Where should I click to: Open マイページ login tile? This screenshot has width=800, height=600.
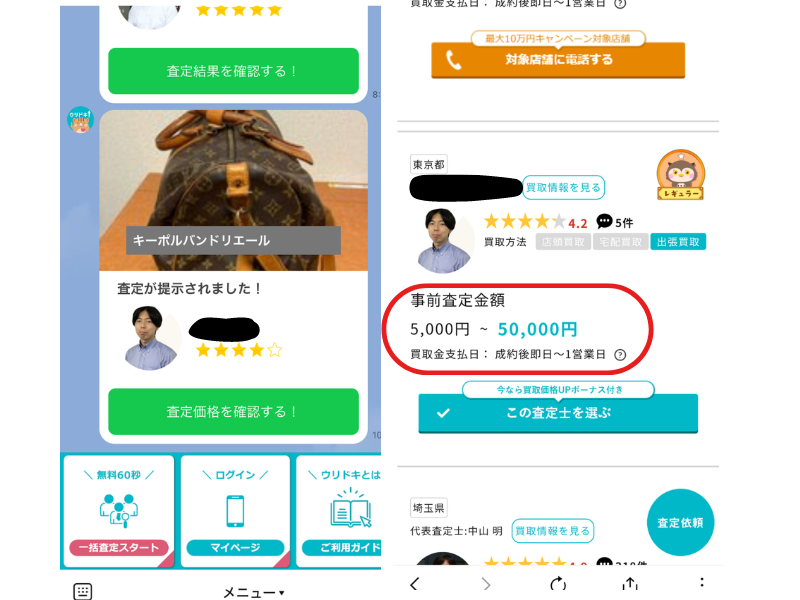tap(235, 507)
